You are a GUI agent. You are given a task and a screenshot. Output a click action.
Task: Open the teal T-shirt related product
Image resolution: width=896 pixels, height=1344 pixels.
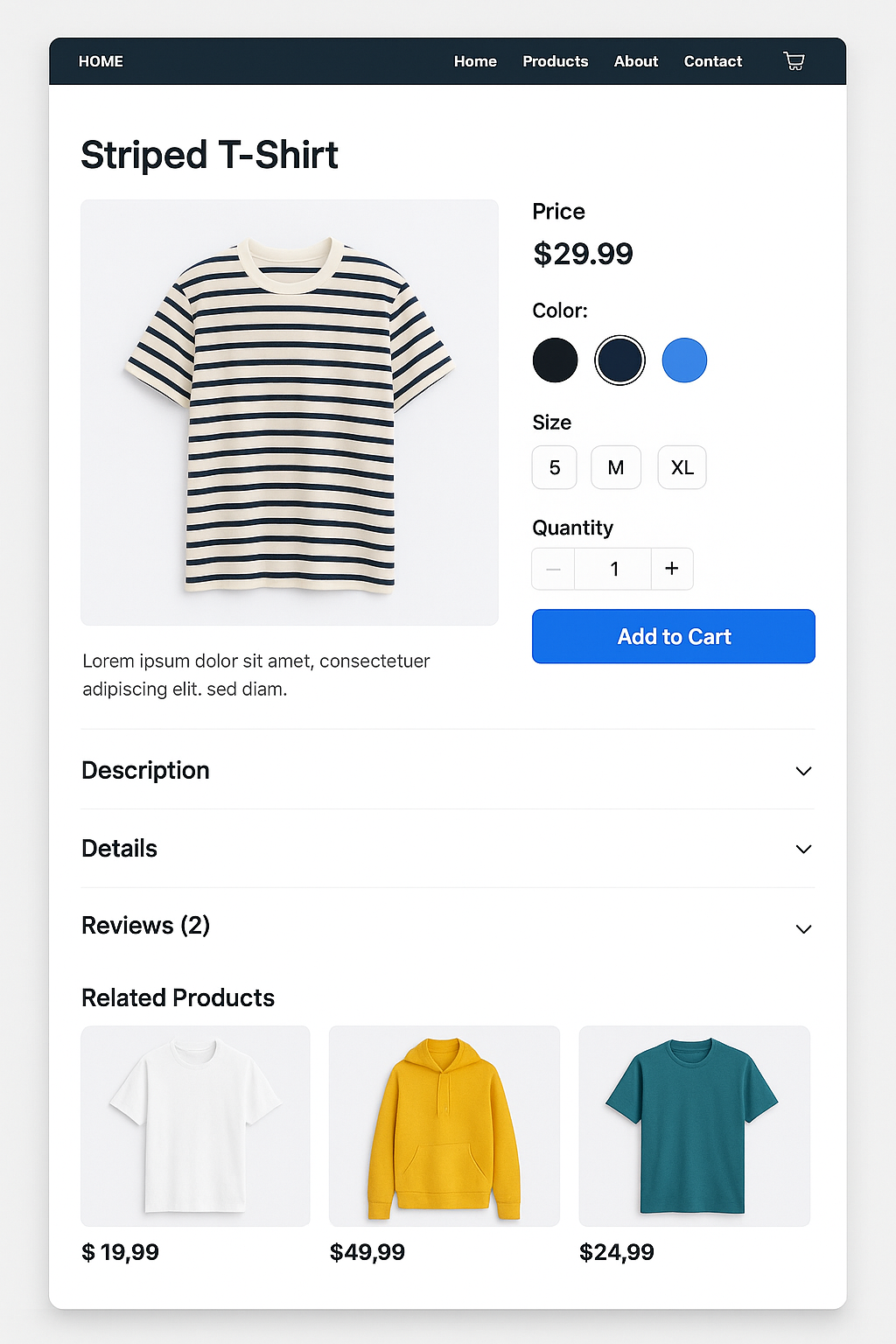click(694, 1126)
